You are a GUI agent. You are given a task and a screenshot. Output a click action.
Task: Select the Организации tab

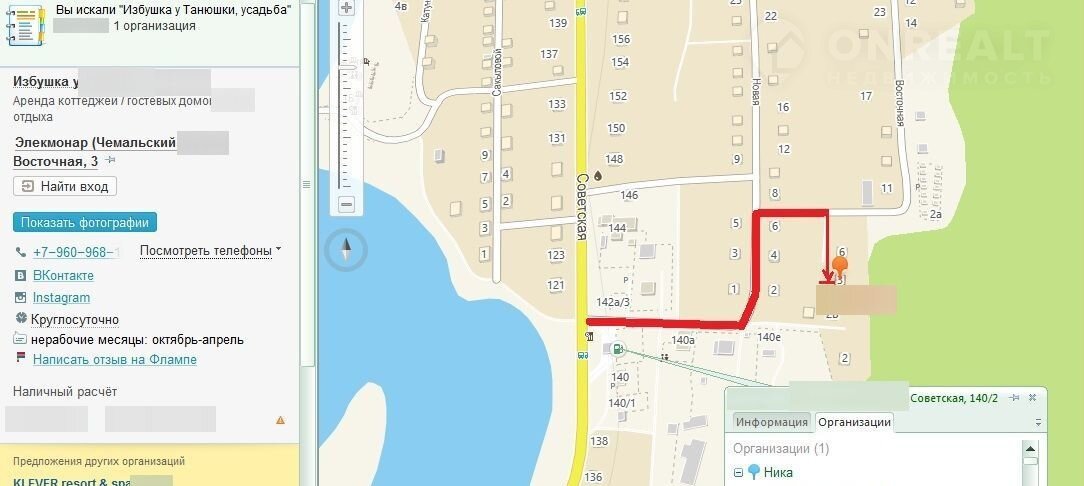854,422
